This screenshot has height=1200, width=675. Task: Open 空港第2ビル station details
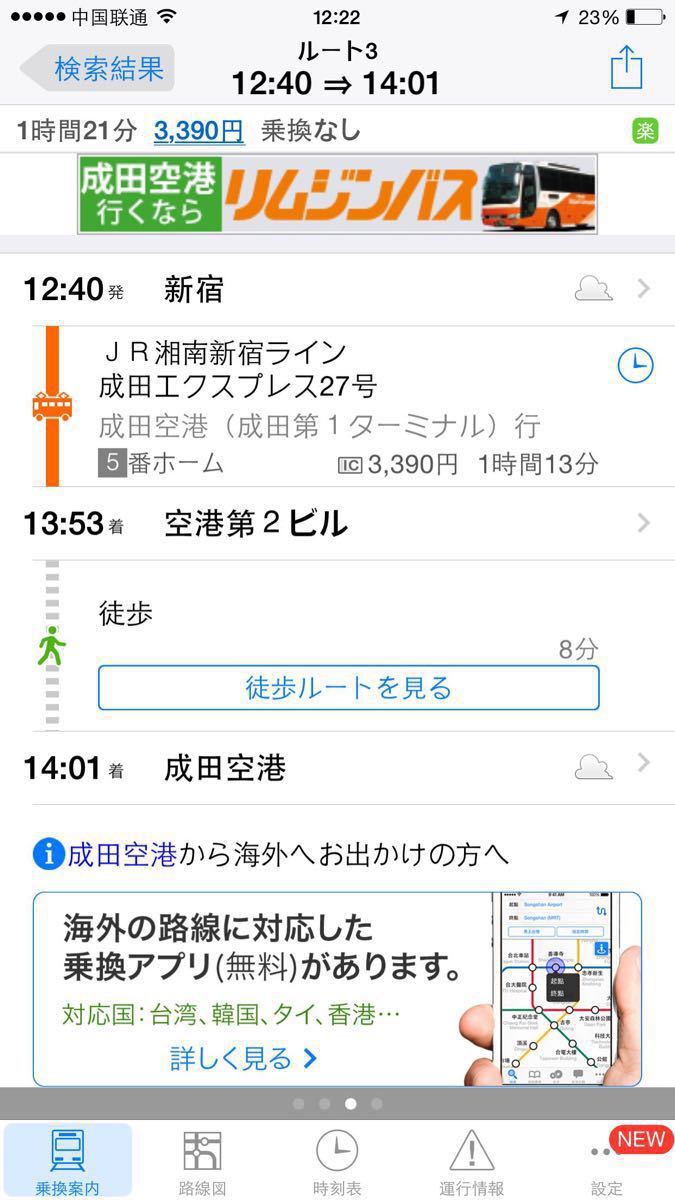(x=337, y=523)
